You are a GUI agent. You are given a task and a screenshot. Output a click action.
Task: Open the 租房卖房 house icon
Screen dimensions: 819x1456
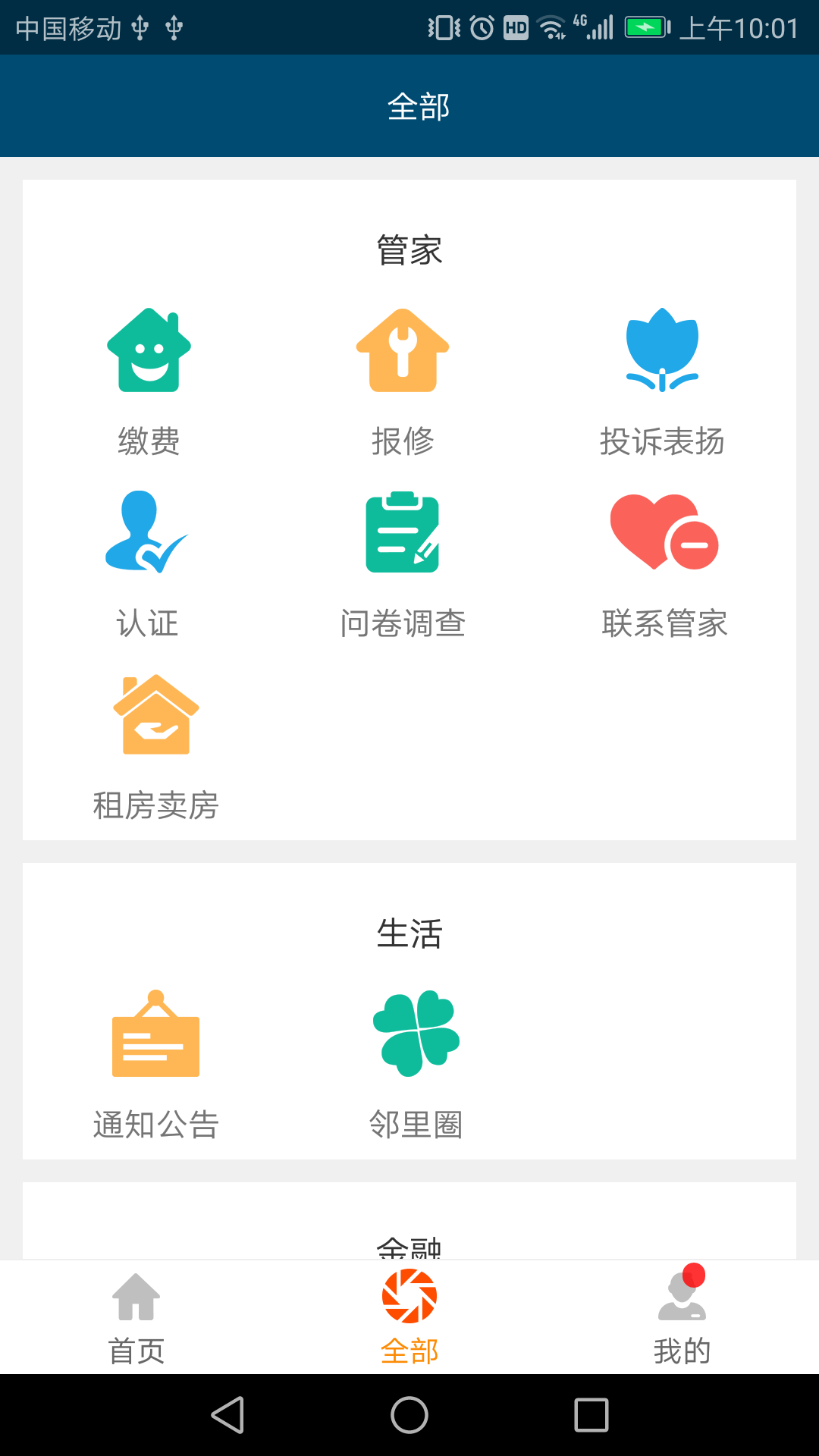[155, 714]
